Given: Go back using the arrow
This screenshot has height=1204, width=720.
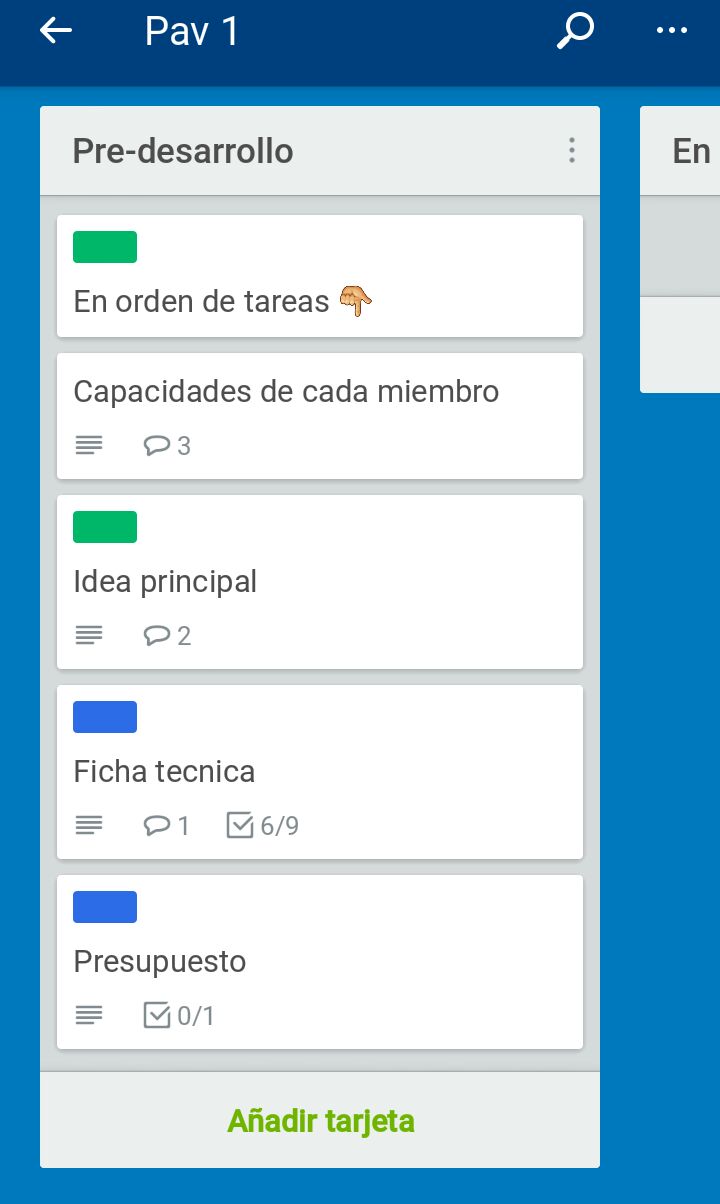Looking at the screenshot, I should pos(56,31).
